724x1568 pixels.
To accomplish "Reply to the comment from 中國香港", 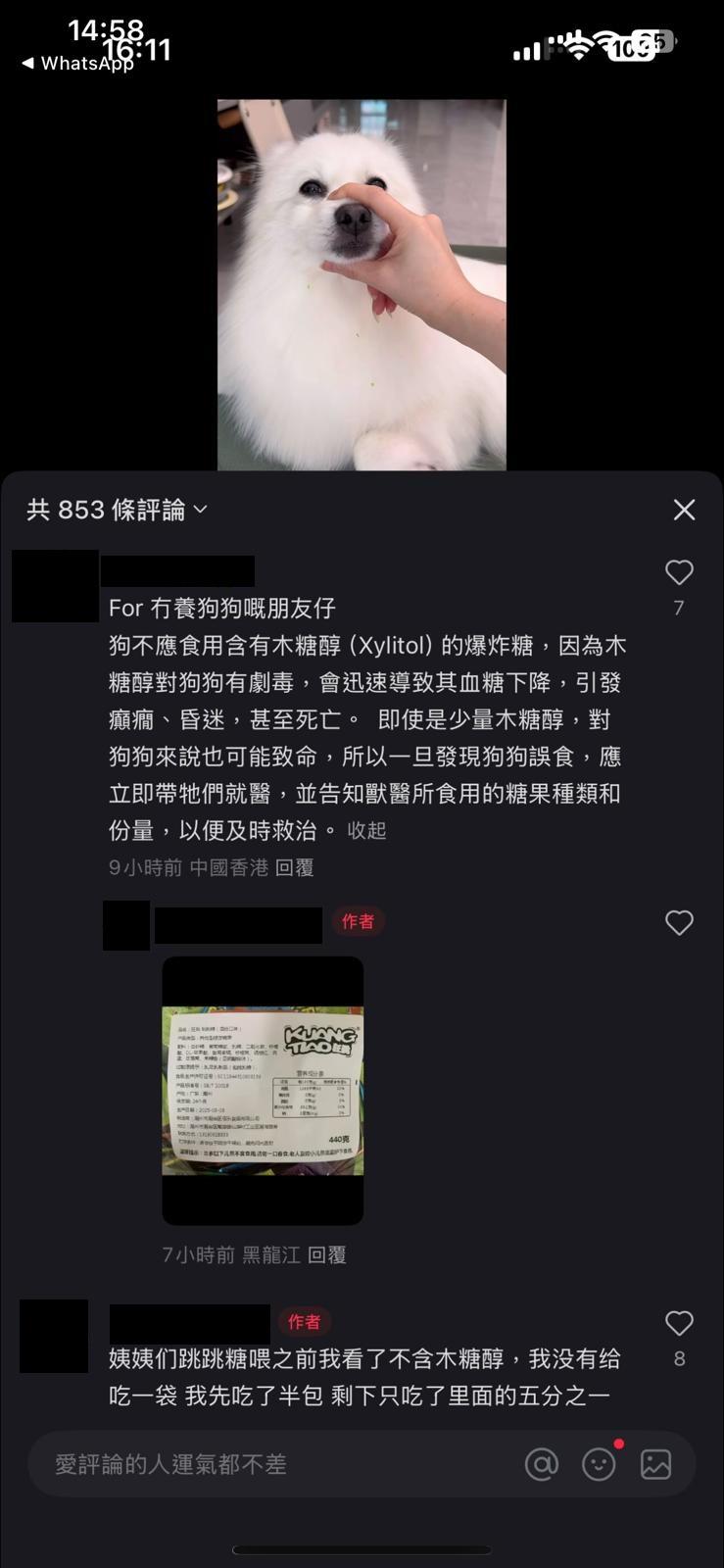I will tap(294, 867).
